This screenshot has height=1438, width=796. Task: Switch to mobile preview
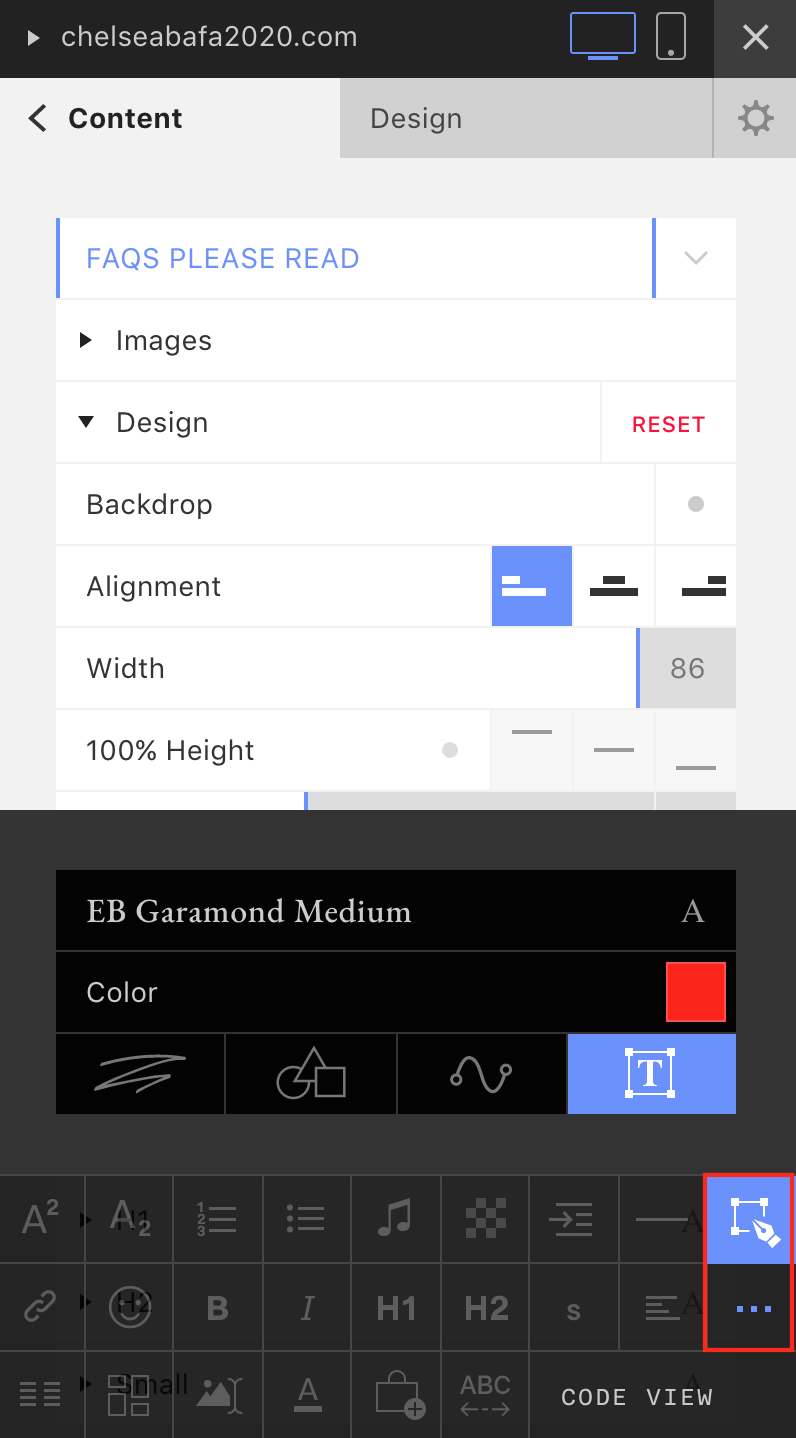pyautogui.click(x=671, y=37)
